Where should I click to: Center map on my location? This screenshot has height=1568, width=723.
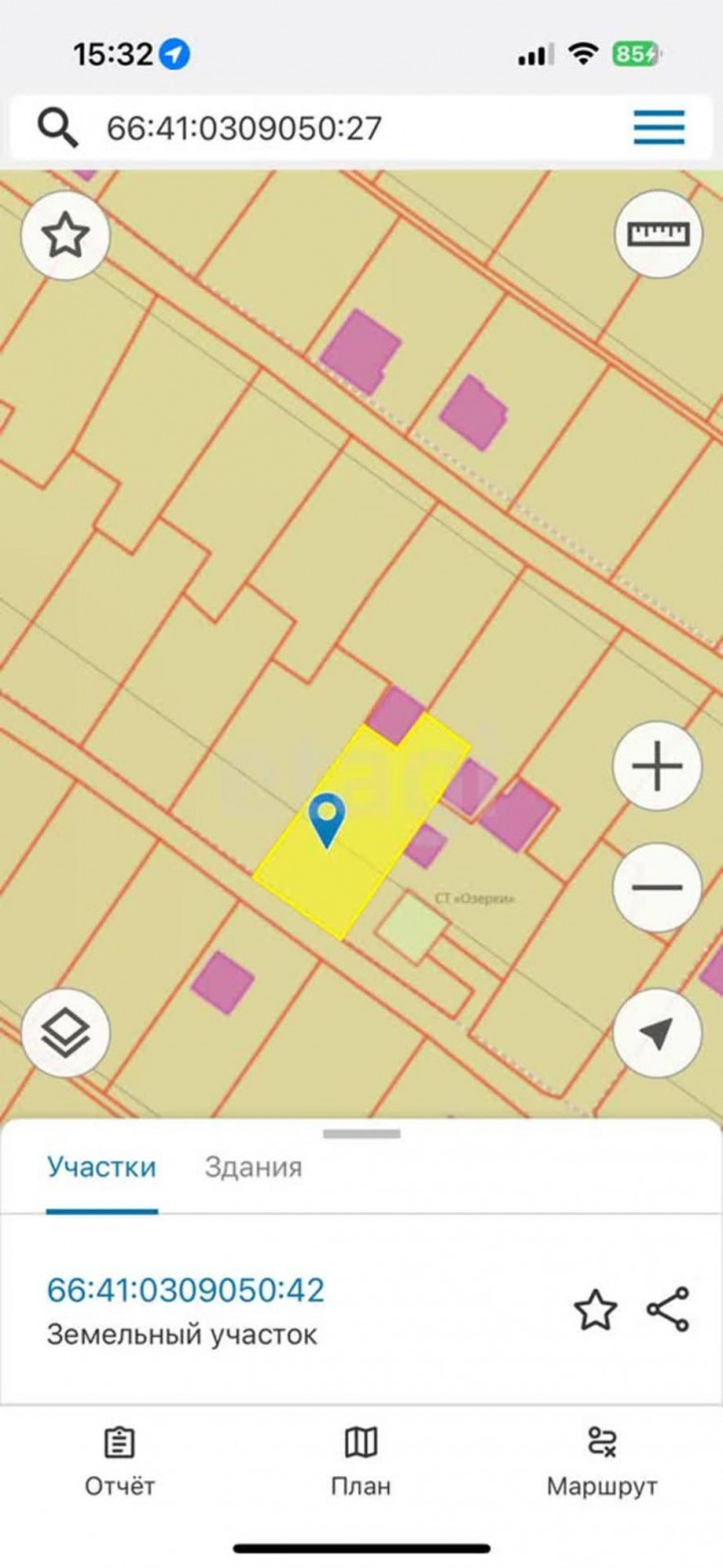pyautogui.click(x=657, y=1034)
